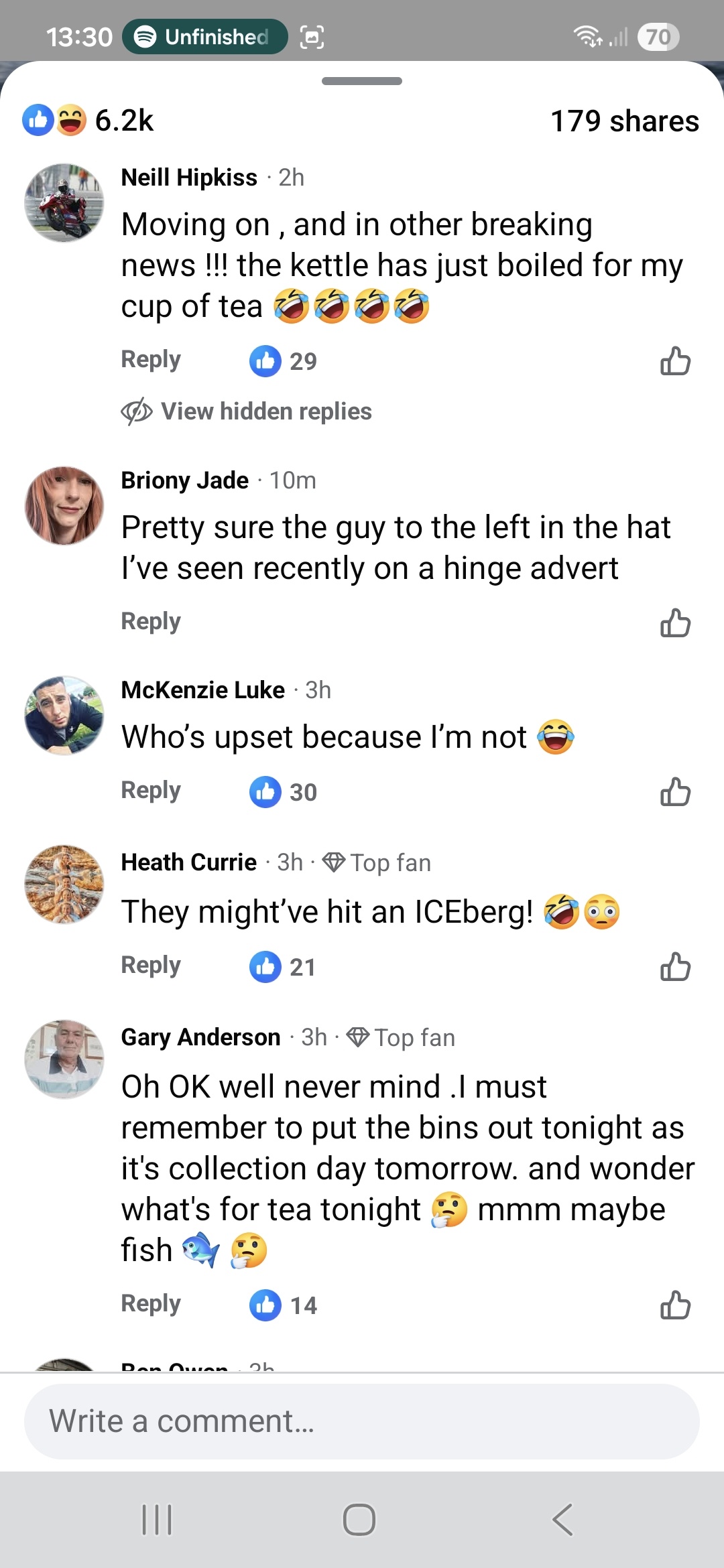724x1568 pixels.
Task: Open Neill Hipkiss's profile picture
Action: (x=64, y=202)
